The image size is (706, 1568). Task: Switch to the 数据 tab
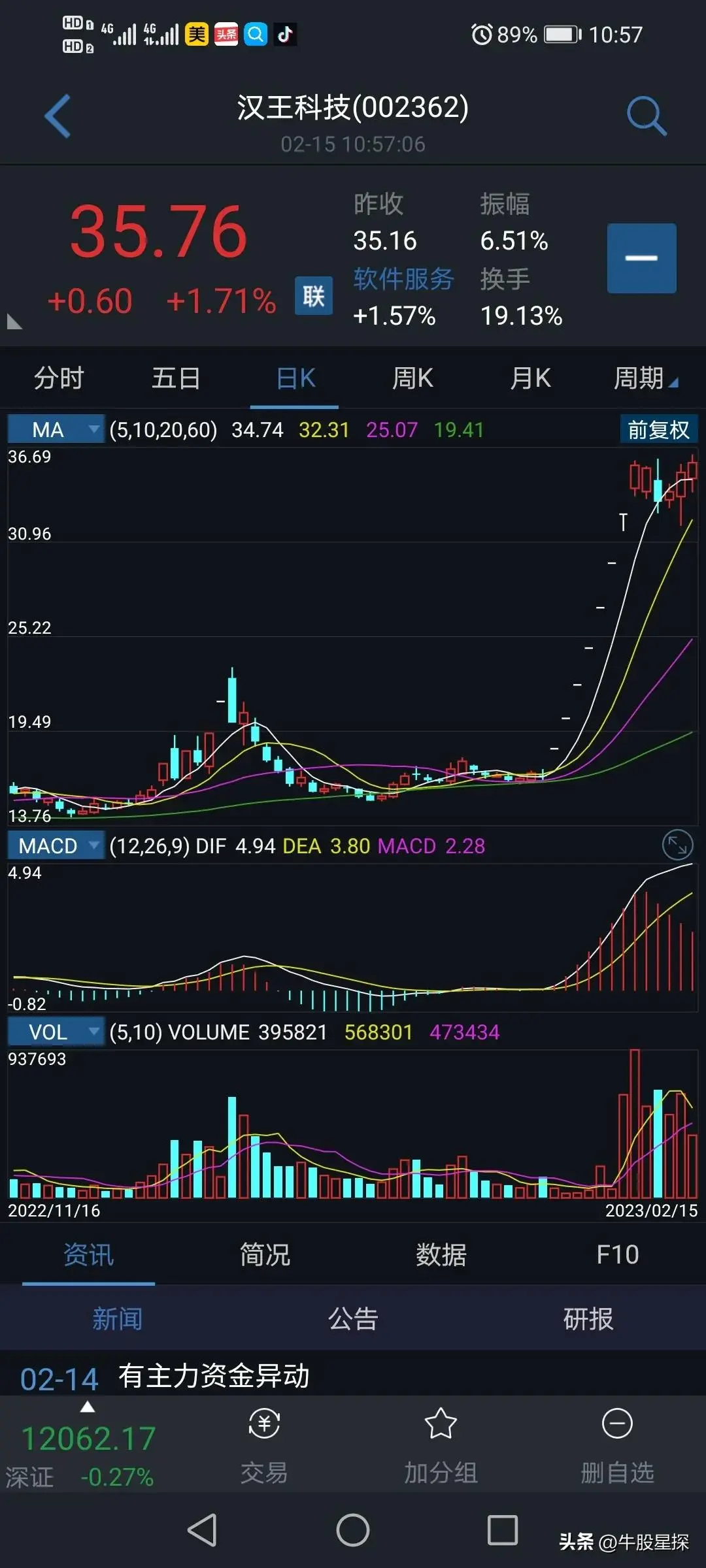tap(441, 1254)
